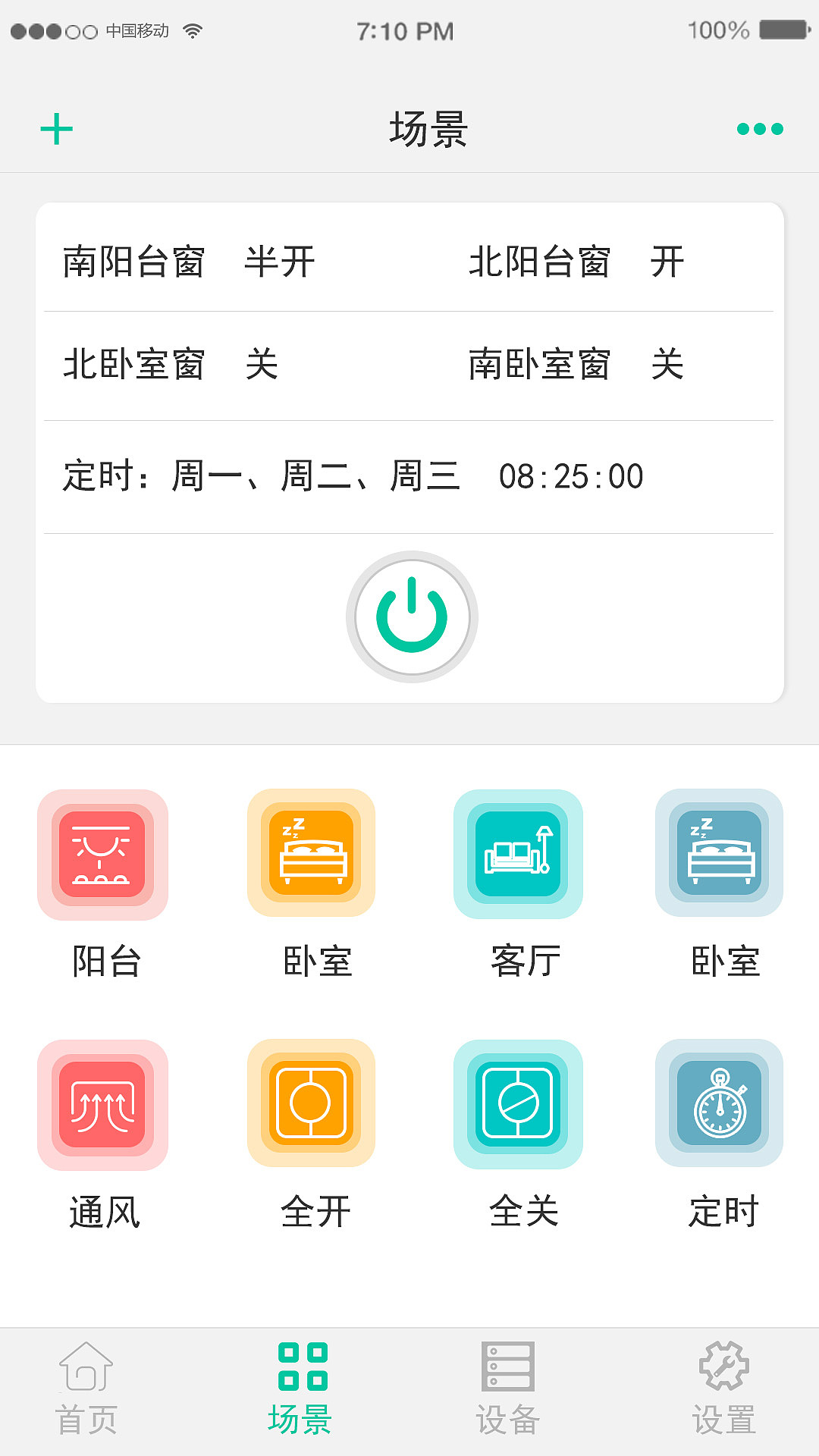Screen dimensions: 819x1456
Task: Adjust the 08:25:00 timer value
Action: click(x=571, y=476)
